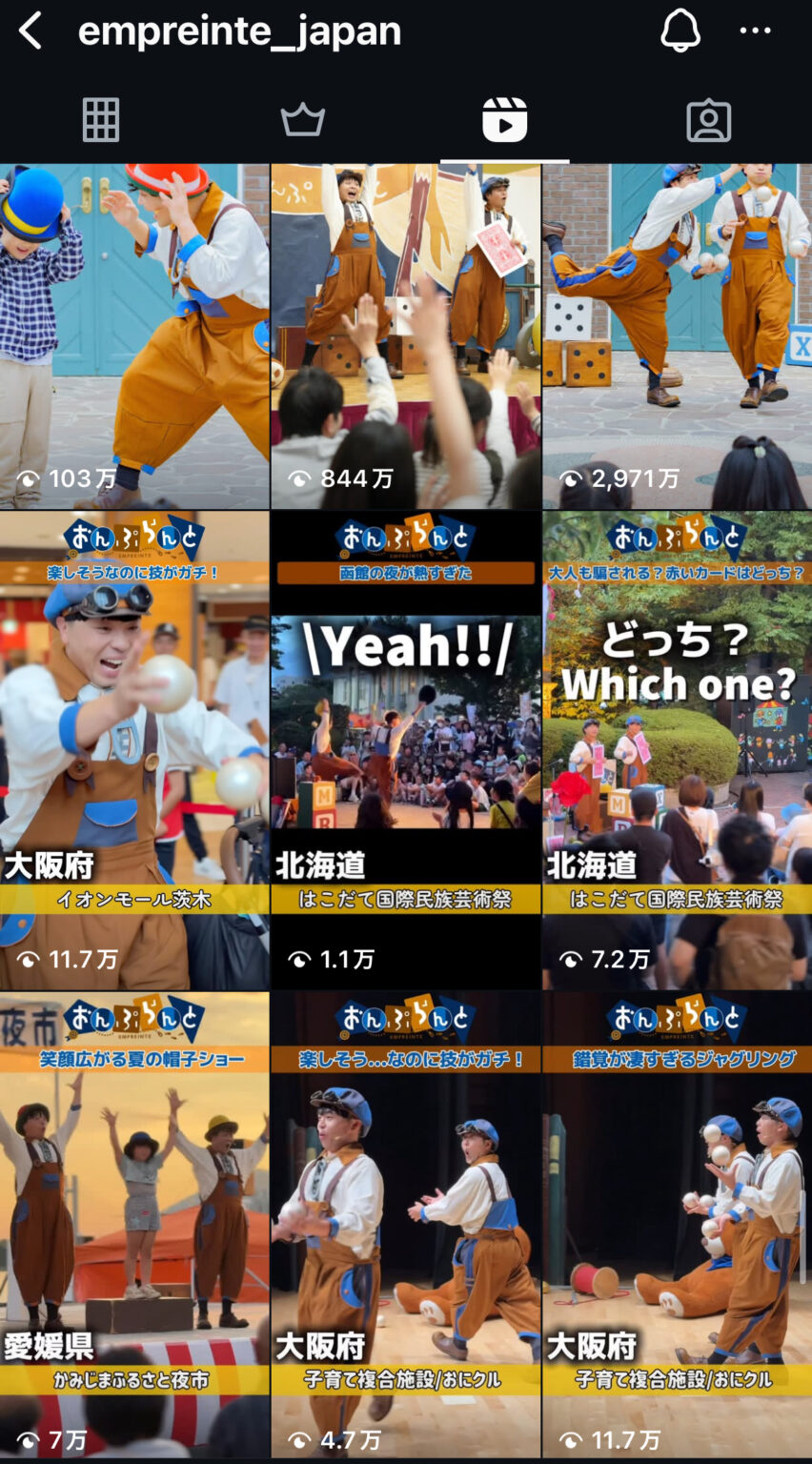812x1464 pixels.
Task: Open the reel with 103万 views
Action: (x=134, y=335)
